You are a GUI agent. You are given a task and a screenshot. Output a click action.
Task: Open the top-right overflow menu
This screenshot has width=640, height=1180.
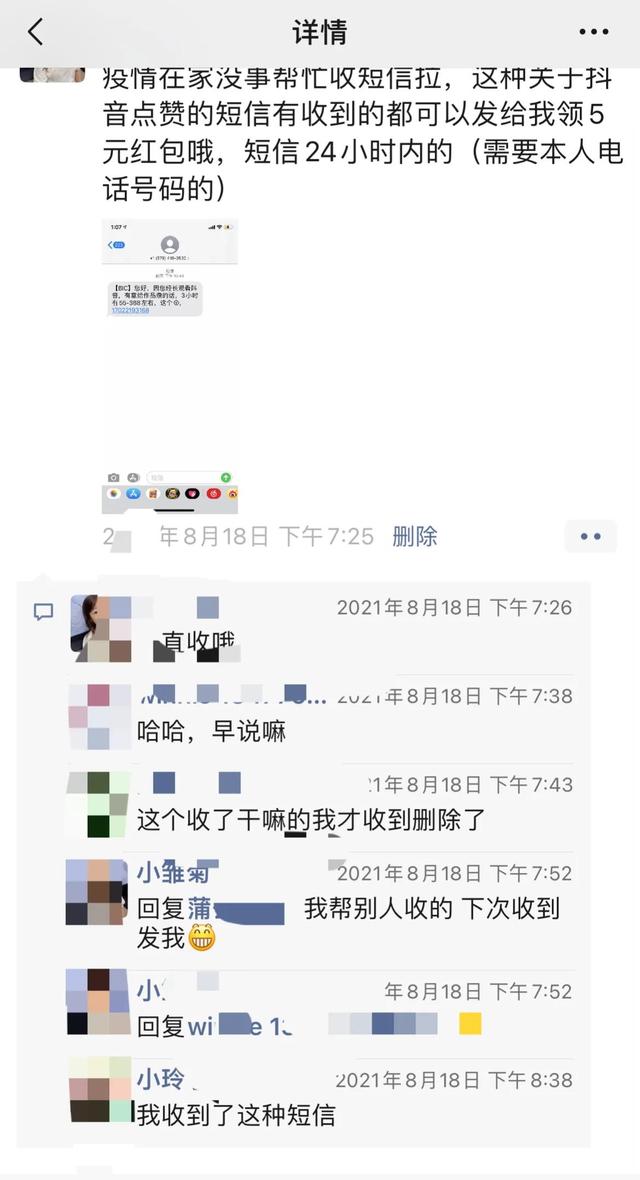coord(593,32)
